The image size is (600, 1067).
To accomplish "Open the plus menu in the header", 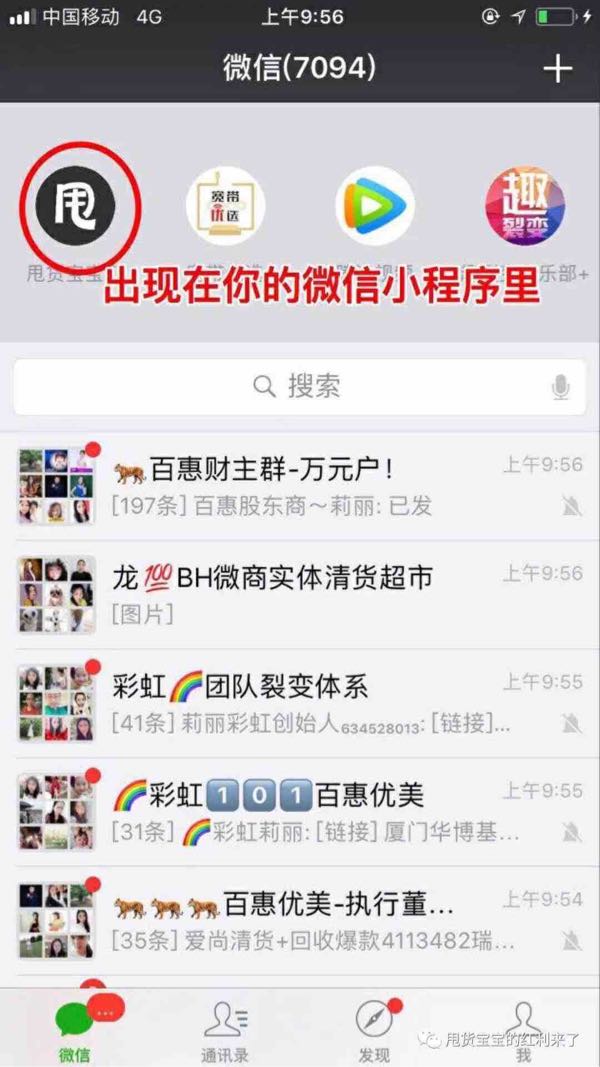I will tap(557, 68).
